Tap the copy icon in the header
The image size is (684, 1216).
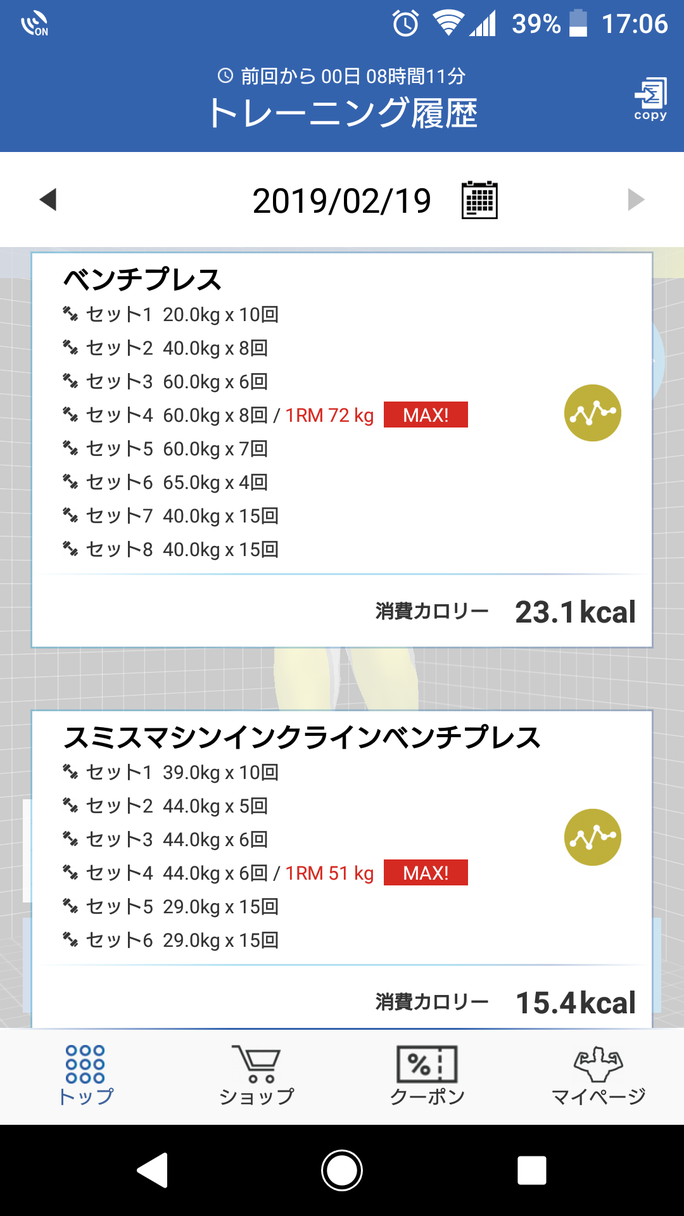(x=650, y=99)
